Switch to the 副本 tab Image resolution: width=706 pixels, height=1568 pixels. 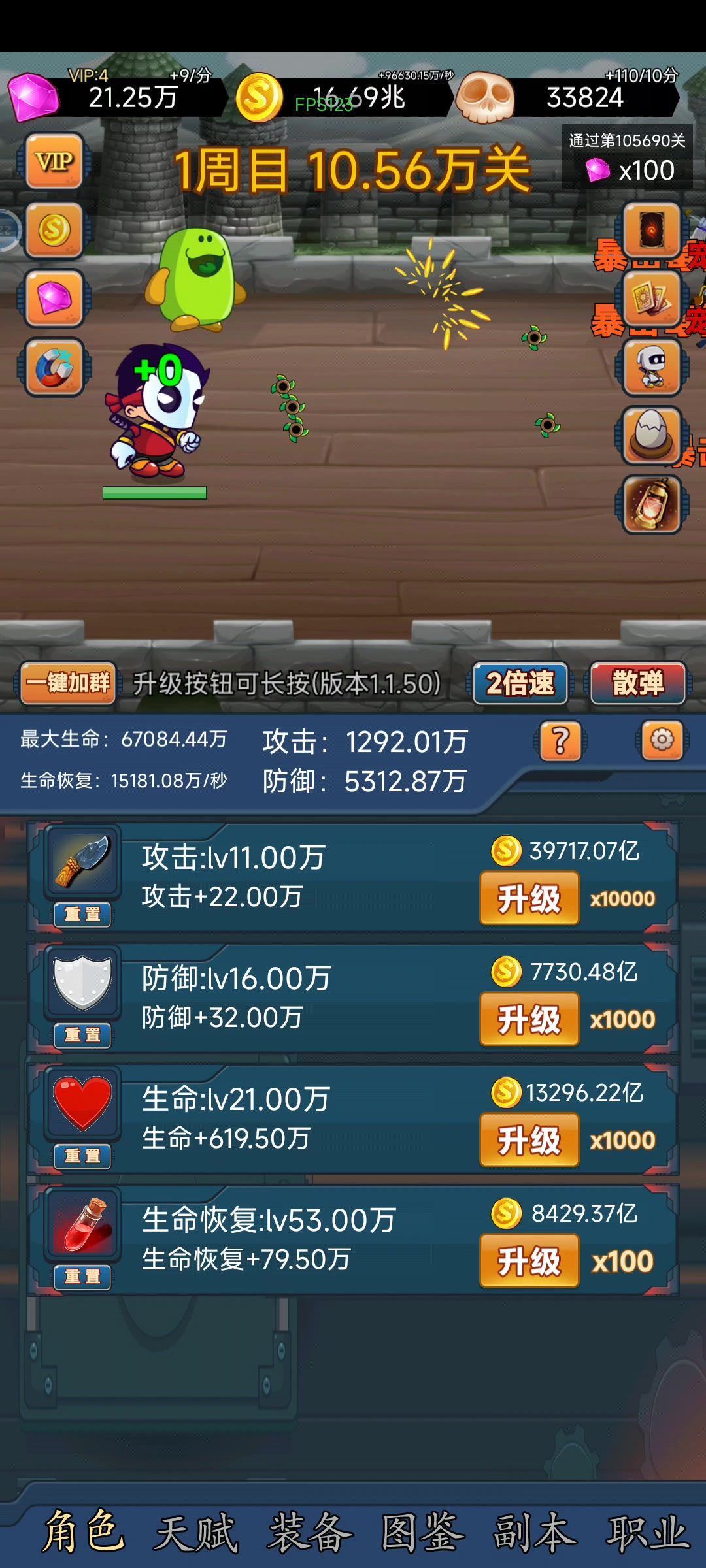click(x=535, y=1532)
